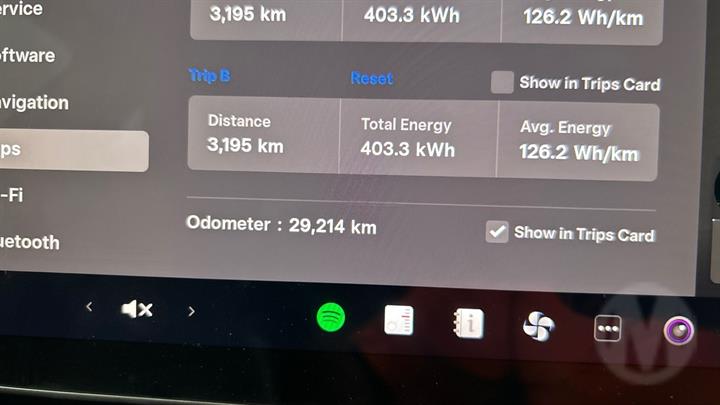Check Show in Trips Card for Trip B
This screenshot has width=720, height=405.
pyautogui.click(x=502, y=83)
